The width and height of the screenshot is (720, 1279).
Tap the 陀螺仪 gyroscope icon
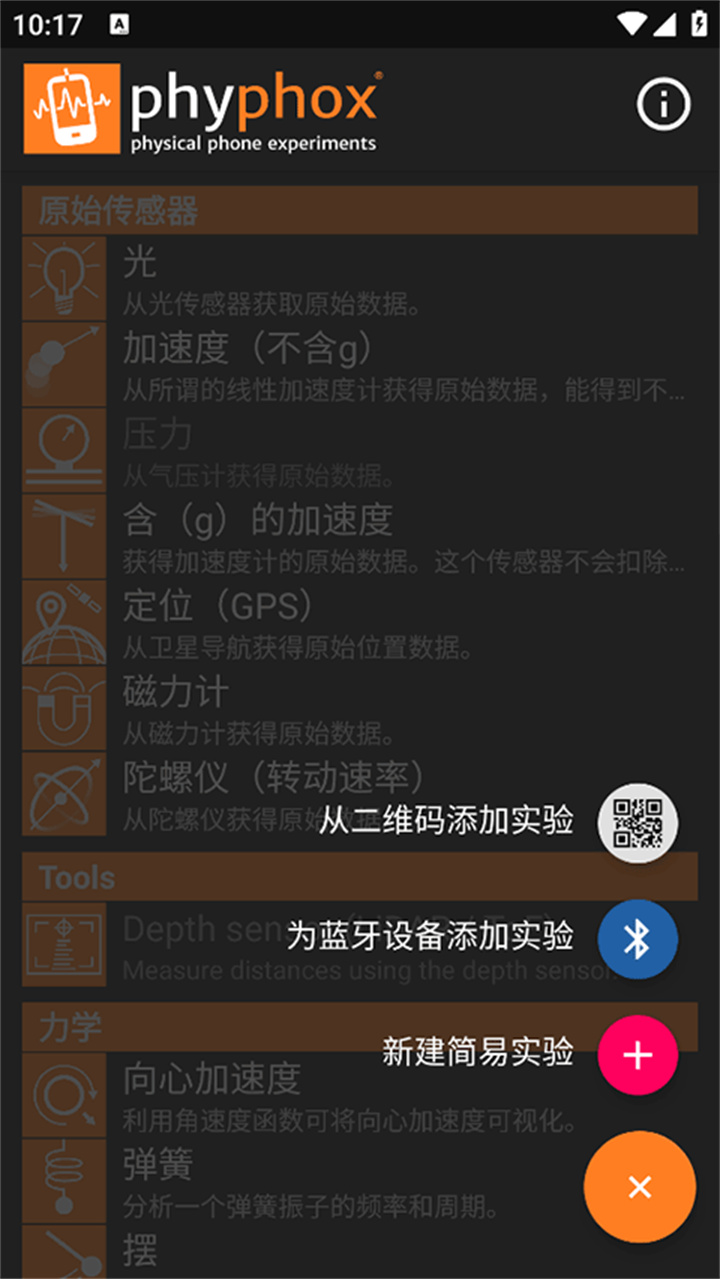pos(63,794)
